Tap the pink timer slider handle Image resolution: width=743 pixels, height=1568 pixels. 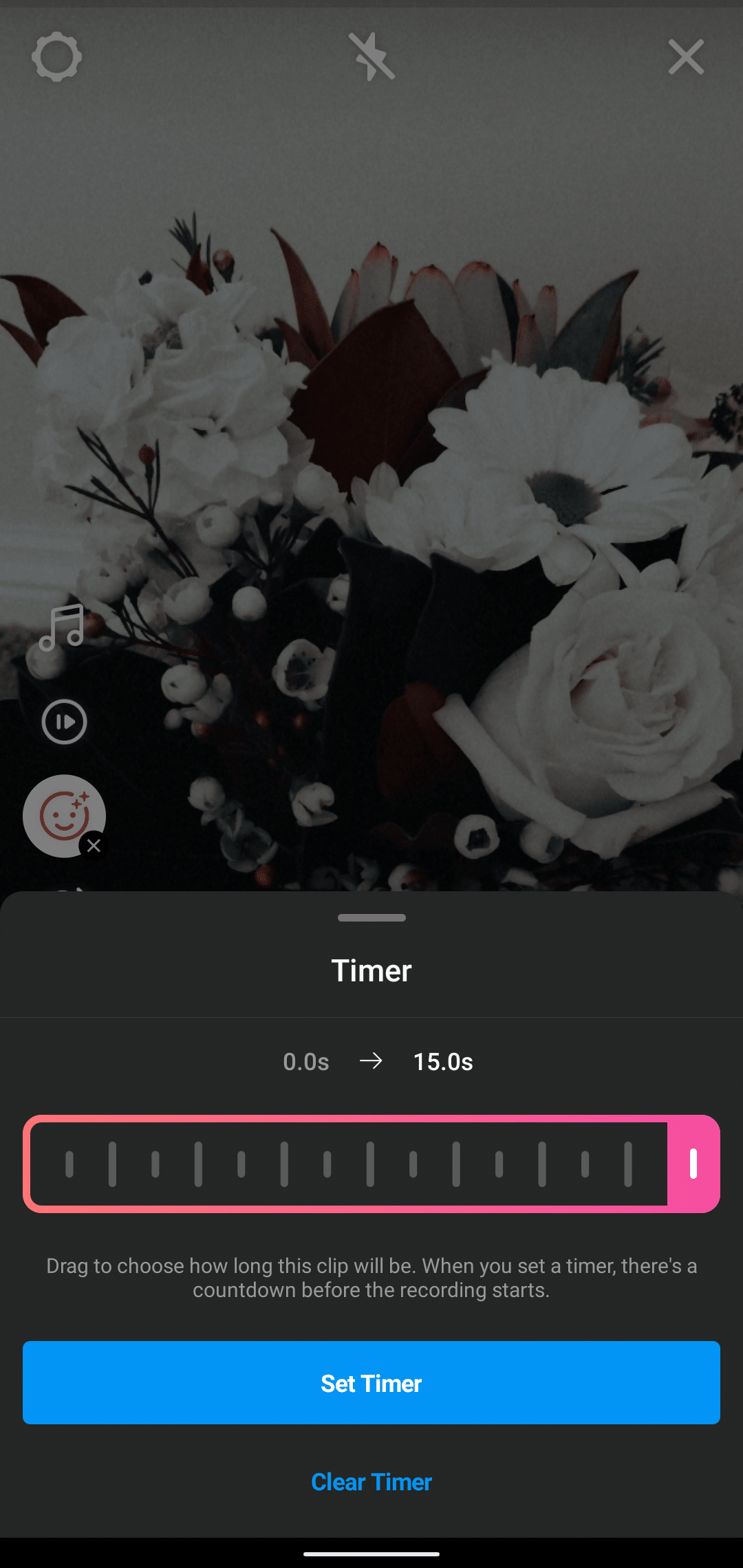693,1164
